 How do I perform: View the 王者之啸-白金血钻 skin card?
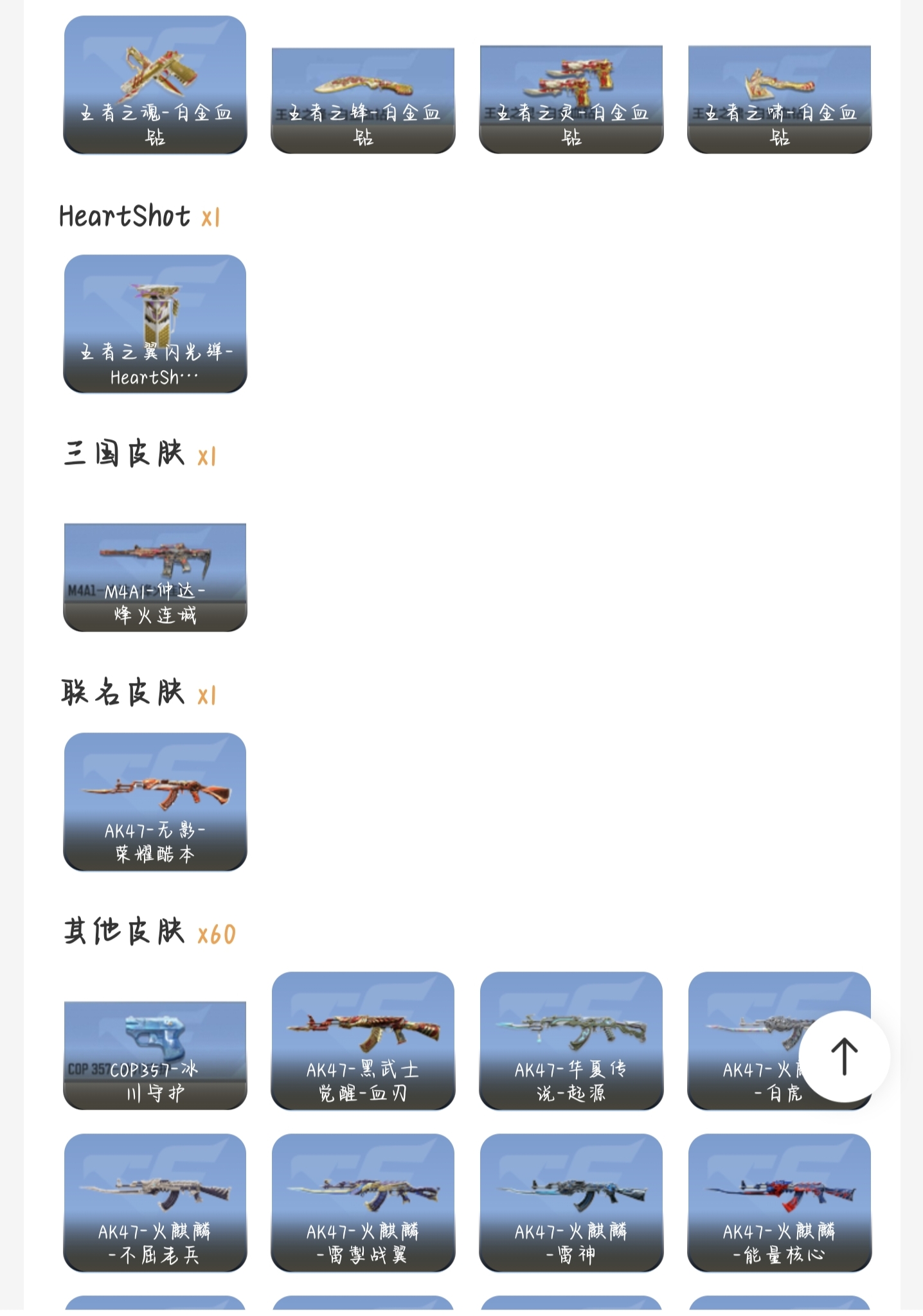click(779, 100)
